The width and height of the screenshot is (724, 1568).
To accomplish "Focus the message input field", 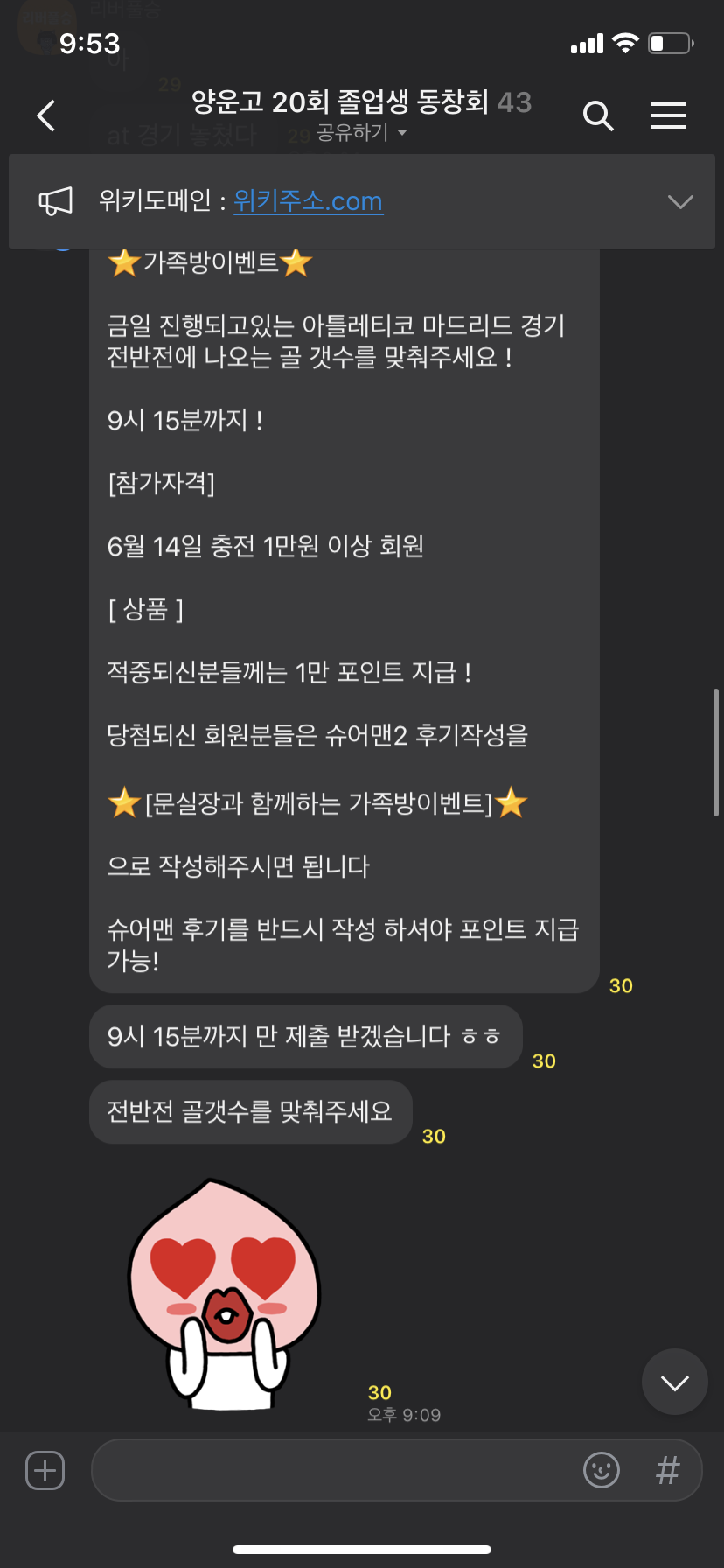I will 332,1470.
